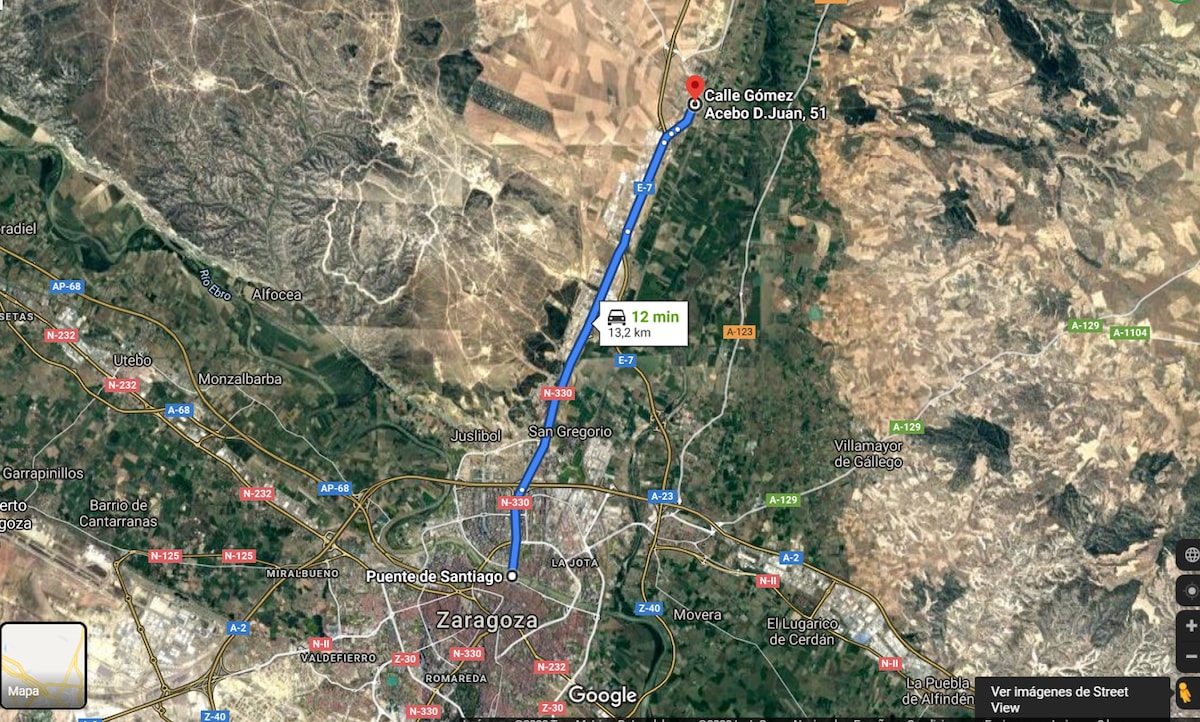This screenshot has height=722, width=1200.
Task: Center map on my location
Action: pyautogui.click(x=1190, y=590)
